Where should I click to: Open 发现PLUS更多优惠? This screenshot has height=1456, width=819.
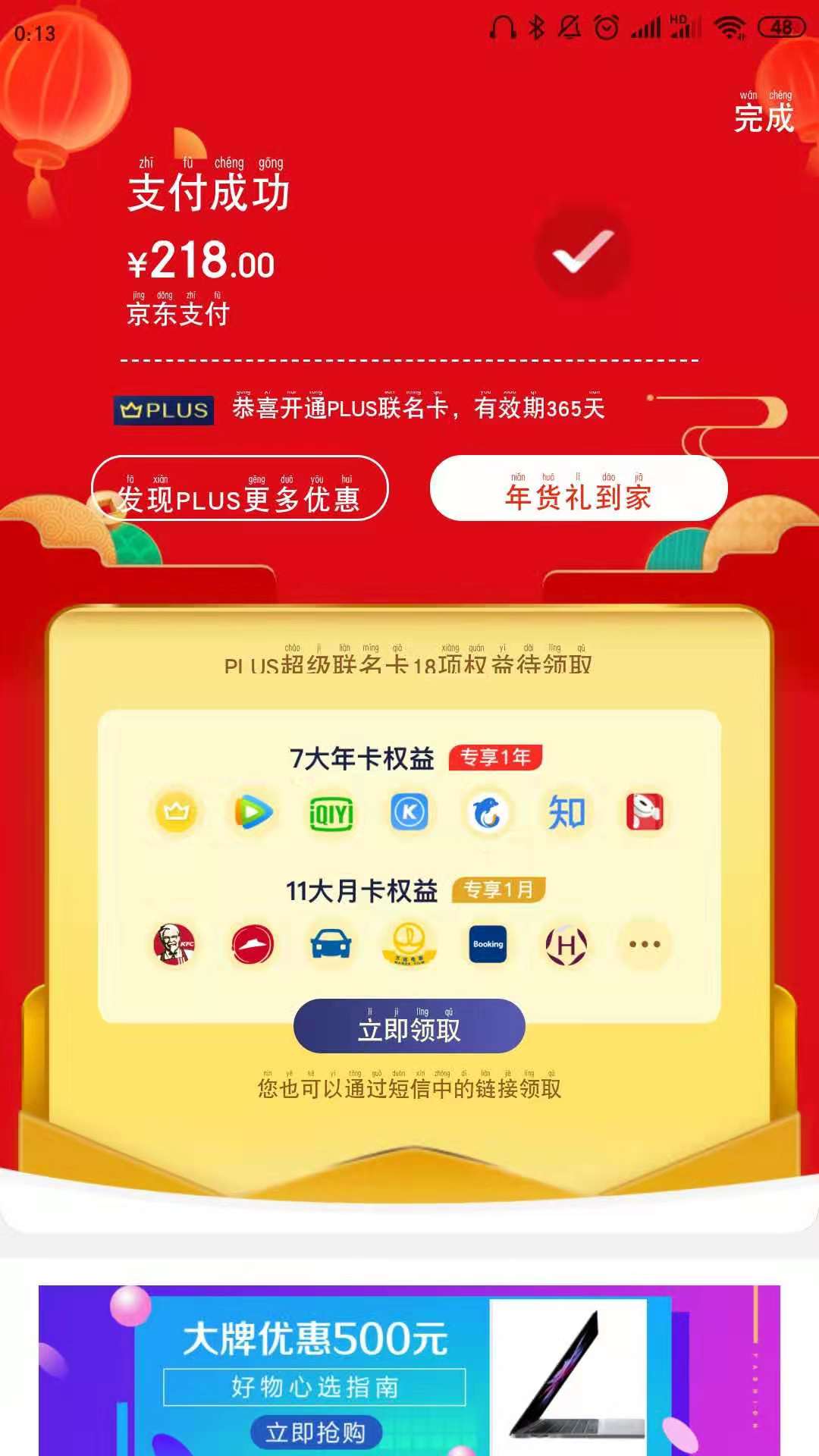tap(240, 489)
